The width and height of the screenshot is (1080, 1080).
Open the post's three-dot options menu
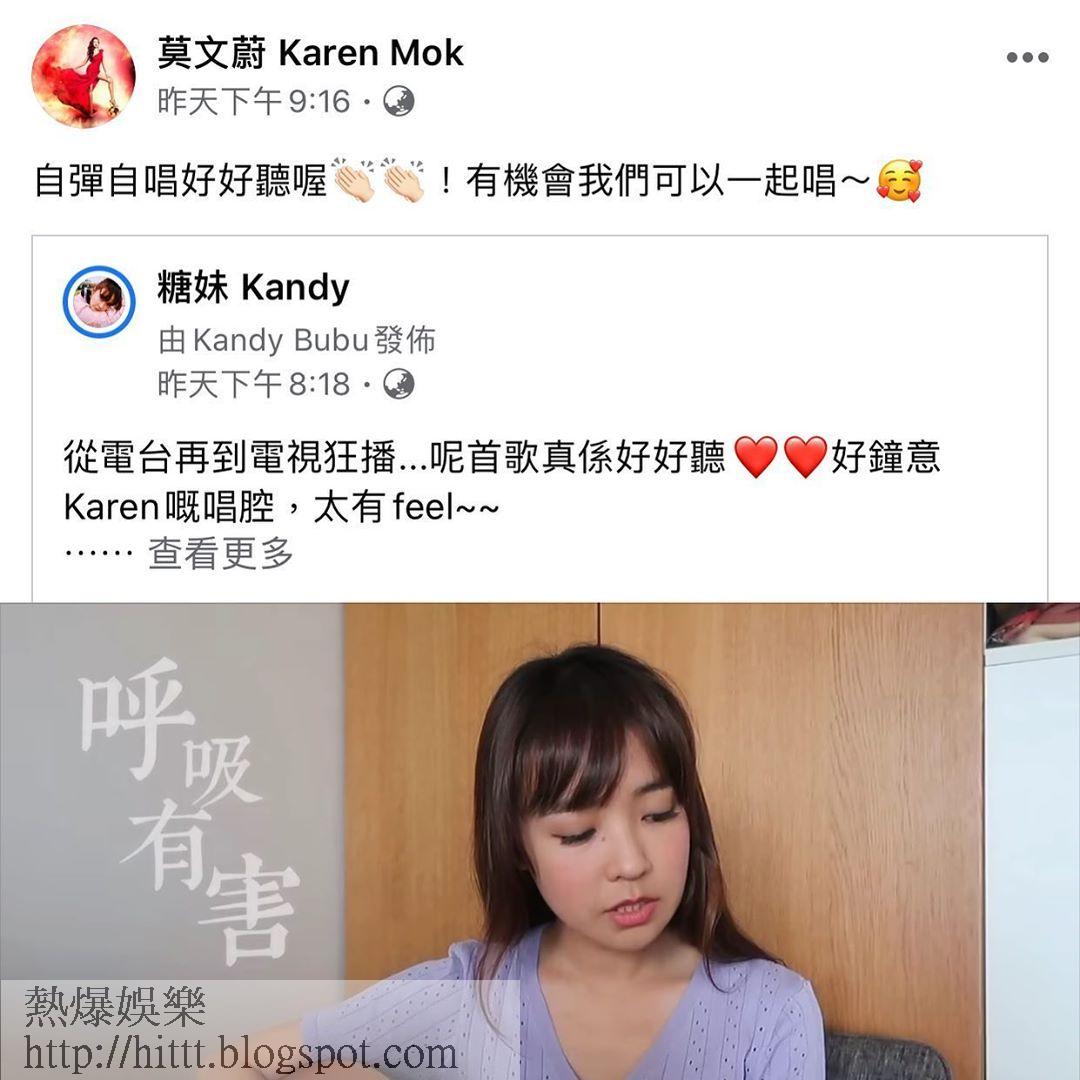1027,57
